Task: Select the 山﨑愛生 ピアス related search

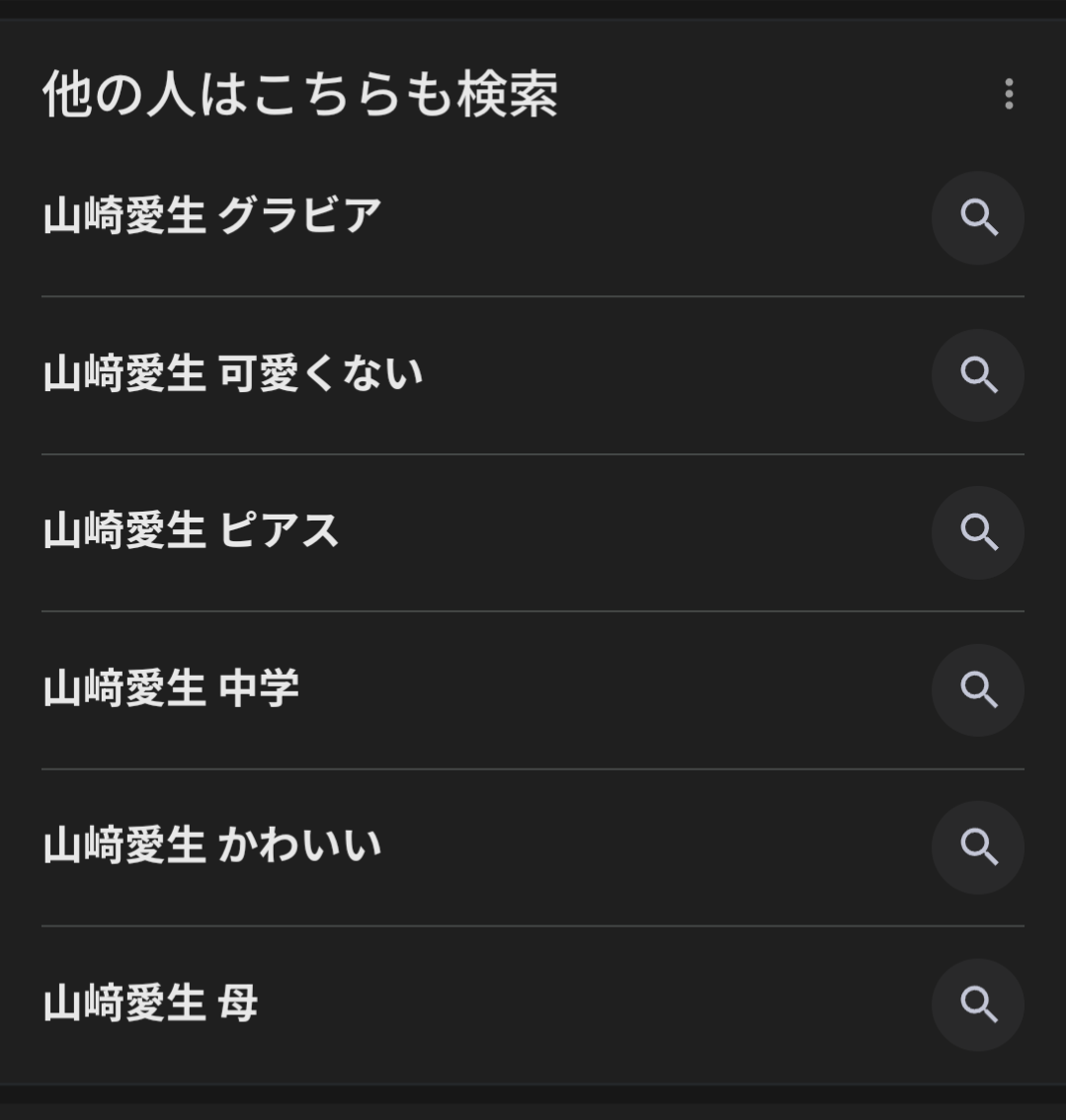Action: tap(192, 531)
